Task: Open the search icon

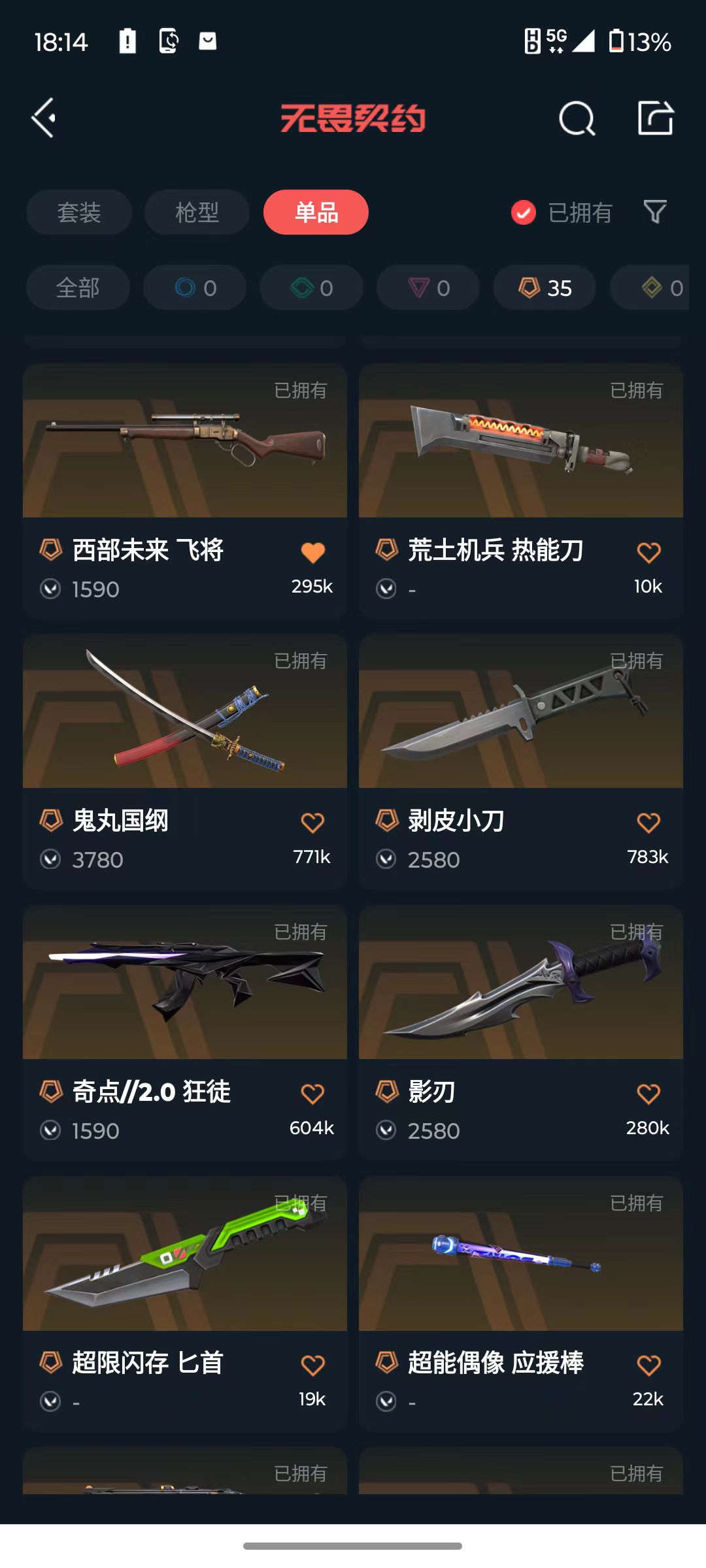Action: pyautogui.click(x=577, y=118)
